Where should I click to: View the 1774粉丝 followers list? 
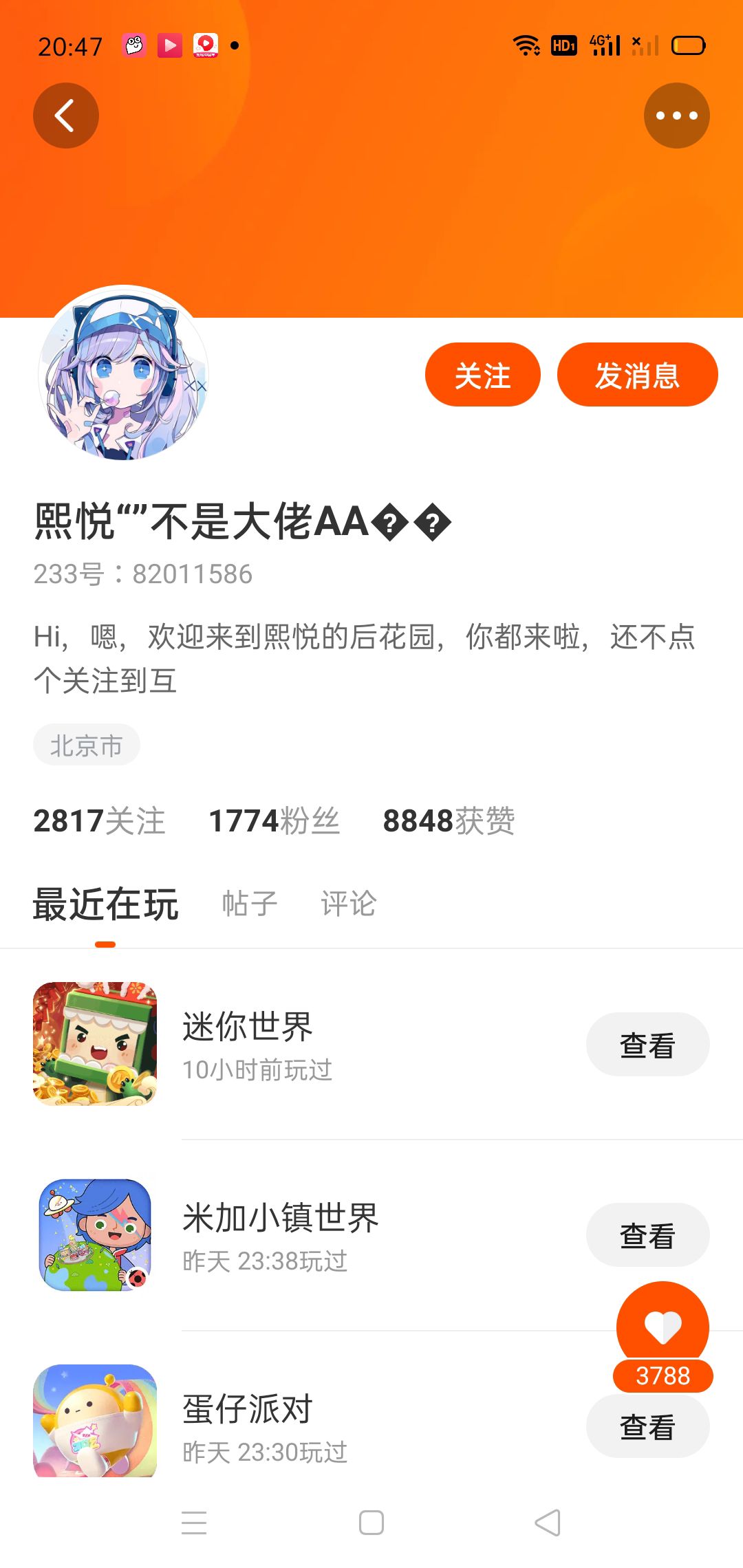pos(274,820)
